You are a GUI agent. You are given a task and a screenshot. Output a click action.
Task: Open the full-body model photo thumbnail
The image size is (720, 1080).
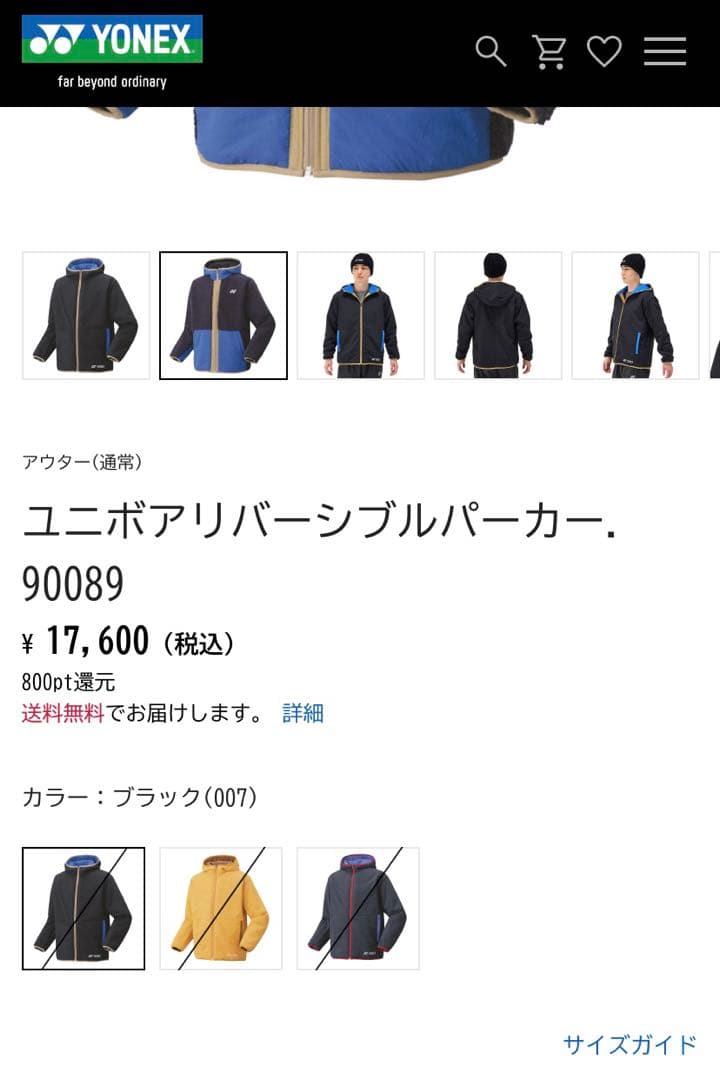636,316
